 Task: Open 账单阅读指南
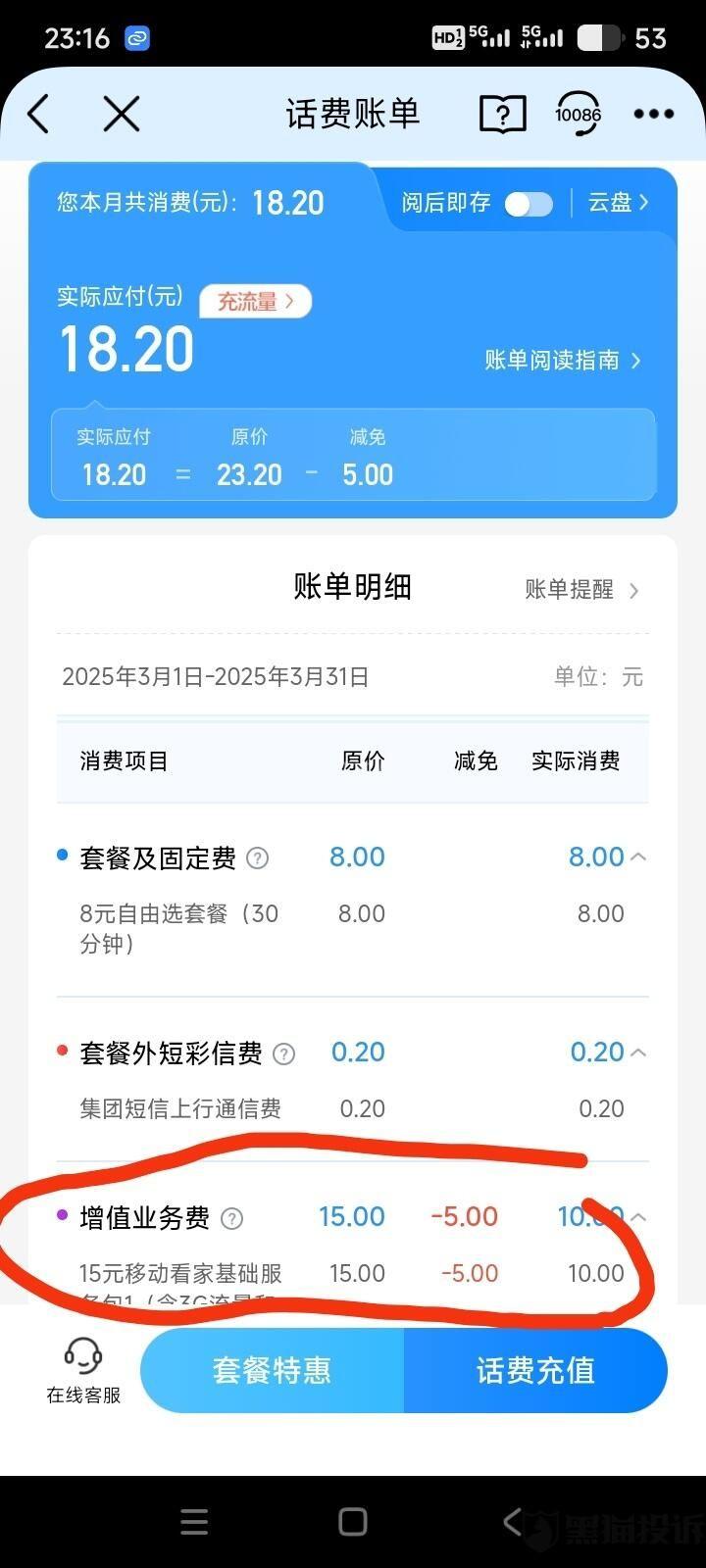[562, 361]
